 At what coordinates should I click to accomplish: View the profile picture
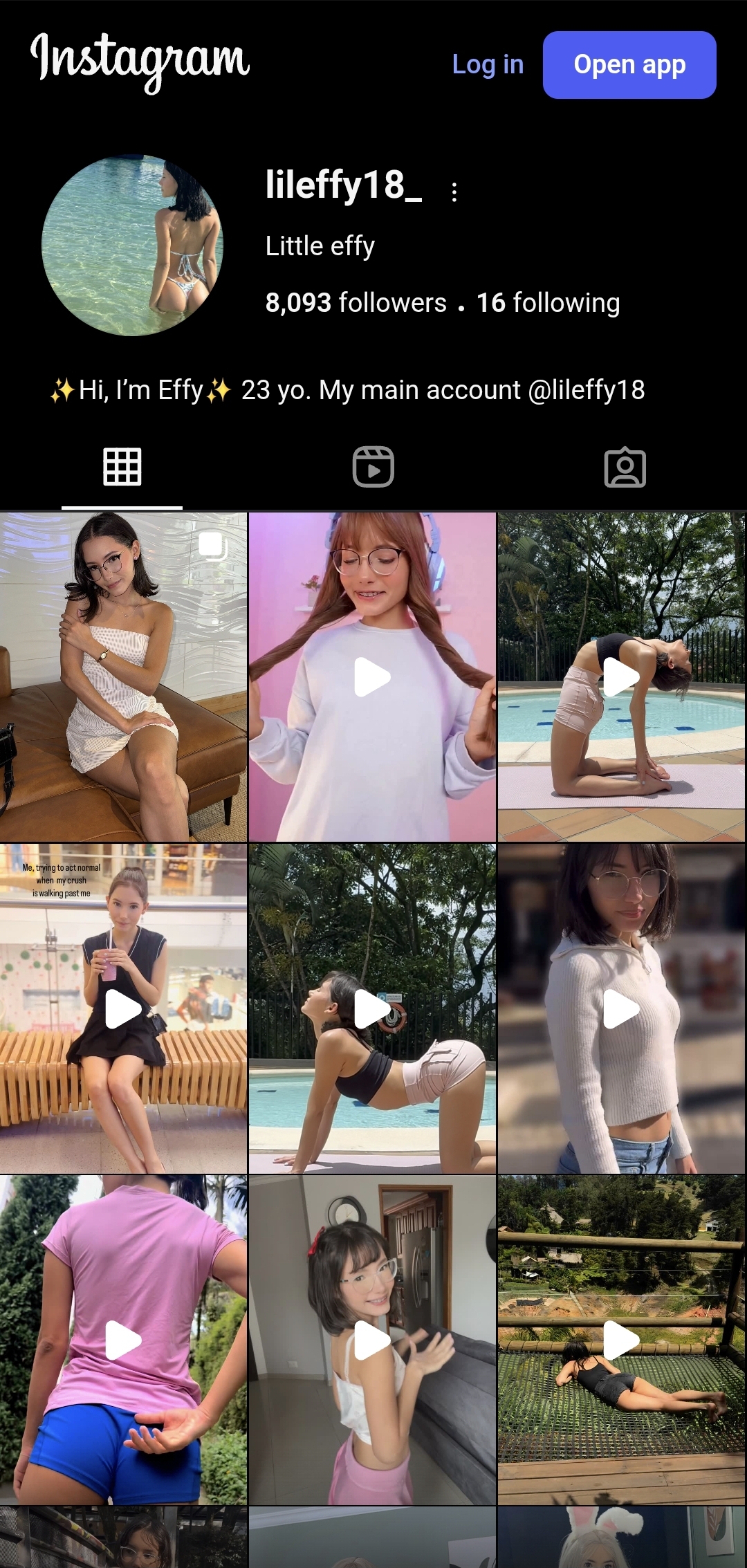(132, 245)
